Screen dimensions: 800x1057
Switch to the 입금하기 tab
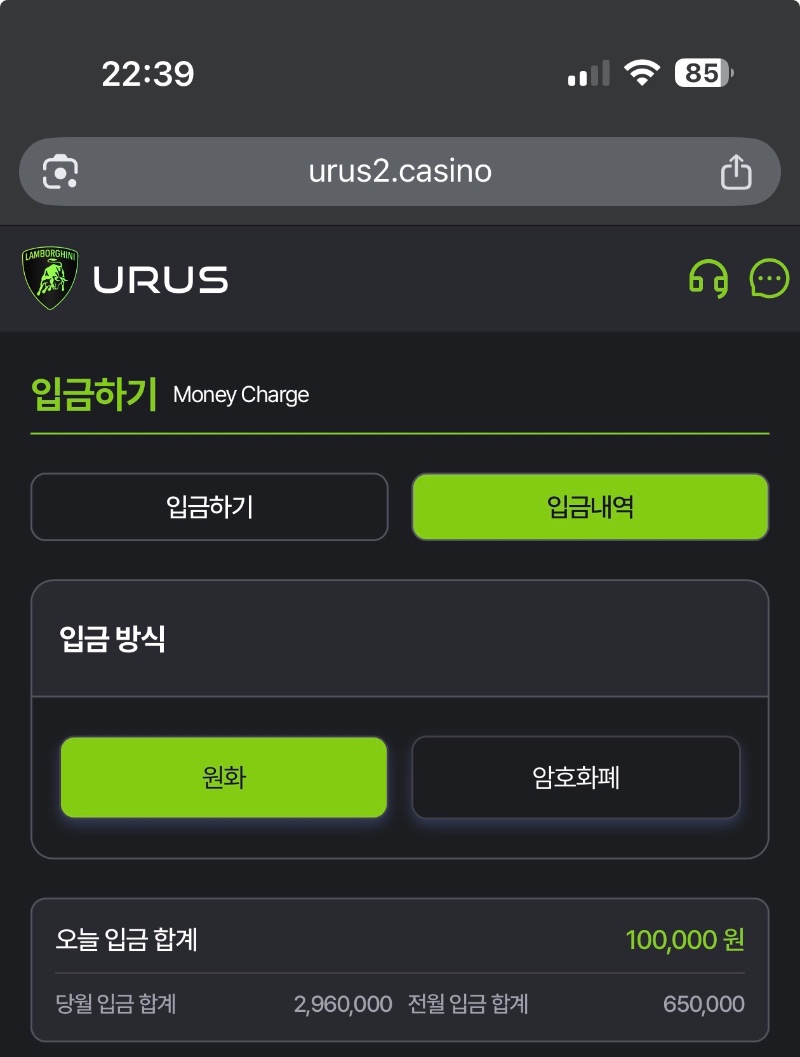209,507
